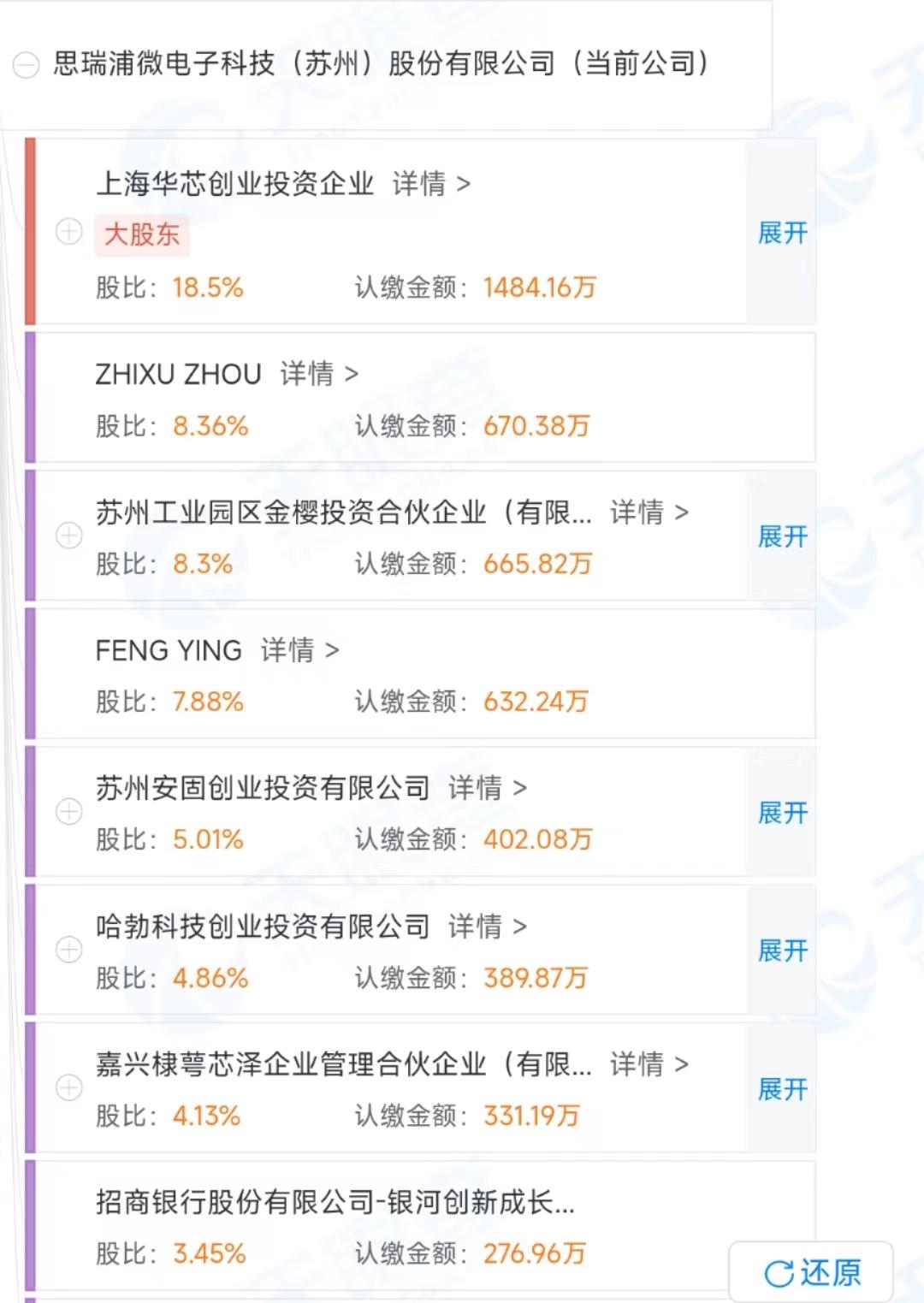Expand 上海华芯创业投资企业 shareholder row
The width and height of the screenshot is (924, 1303).
coord(782,233)
